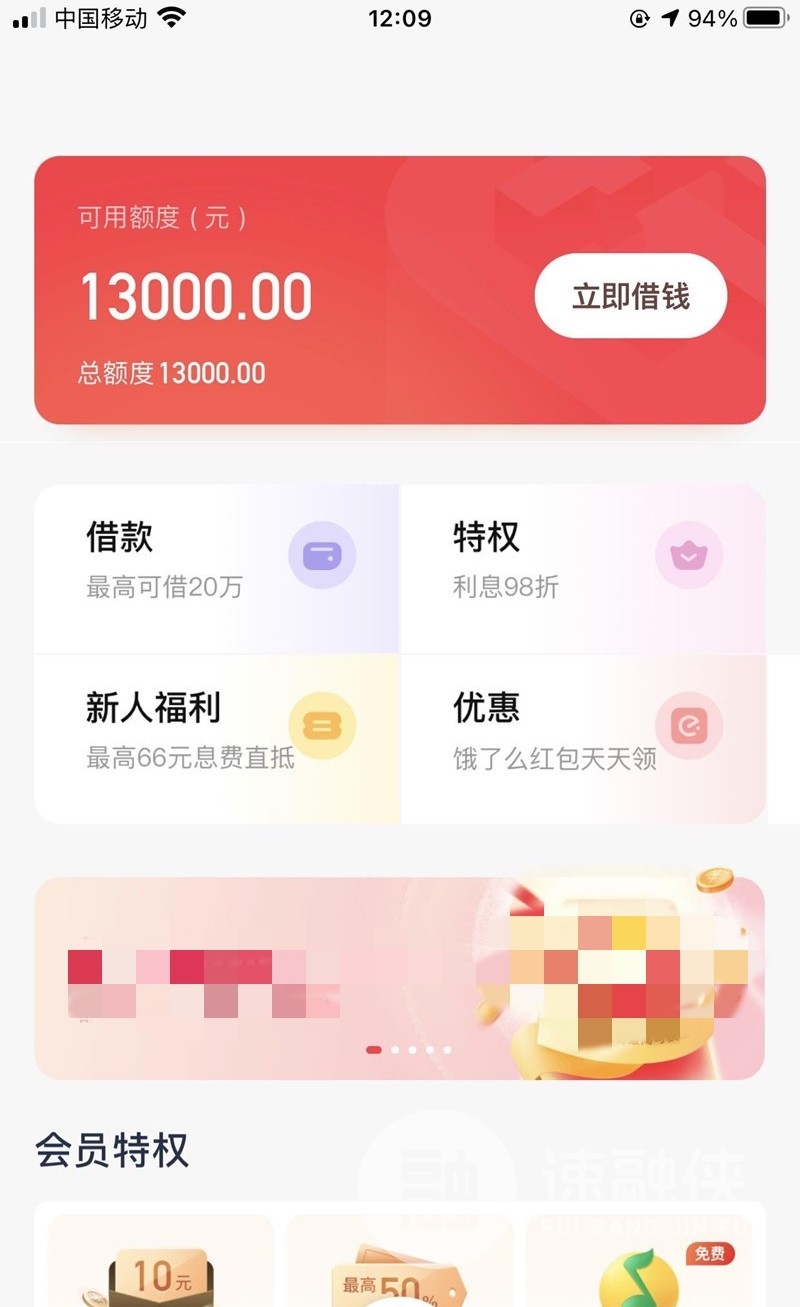Open the 特权 interest discount card
Viewport: 800px width, 1307px height.
[x=583, y=569]
